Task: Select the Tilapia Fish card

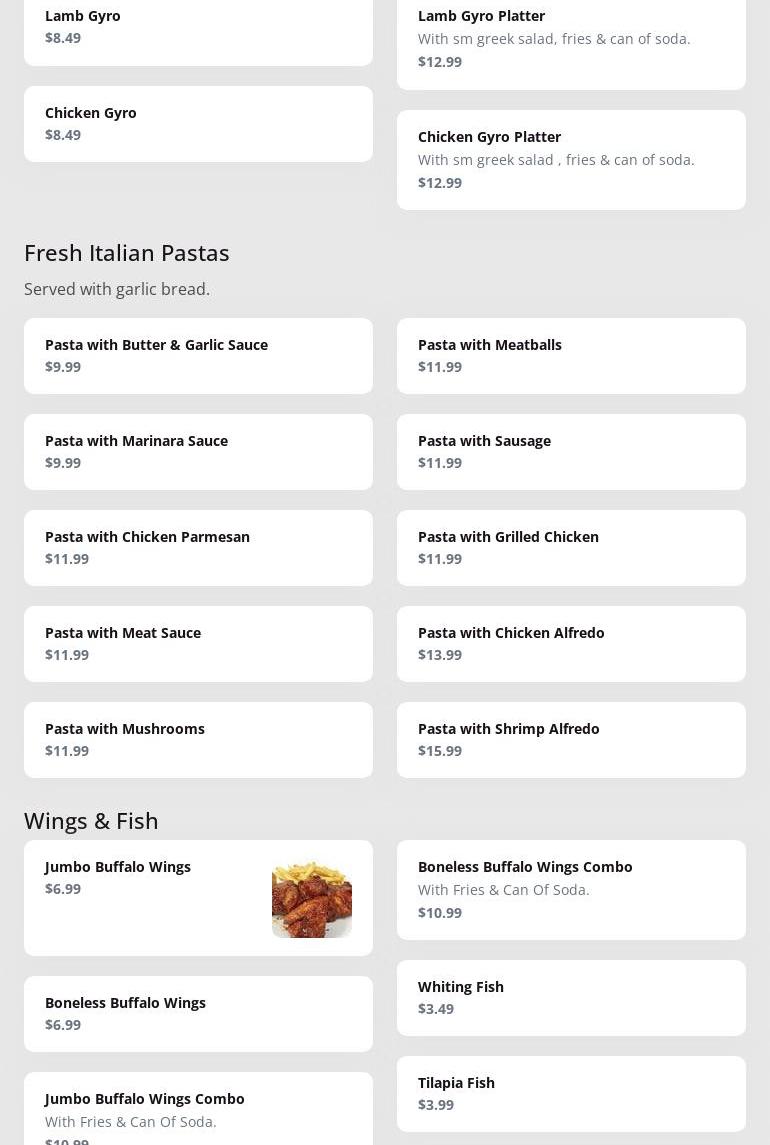Action: tap(571, 1094)
